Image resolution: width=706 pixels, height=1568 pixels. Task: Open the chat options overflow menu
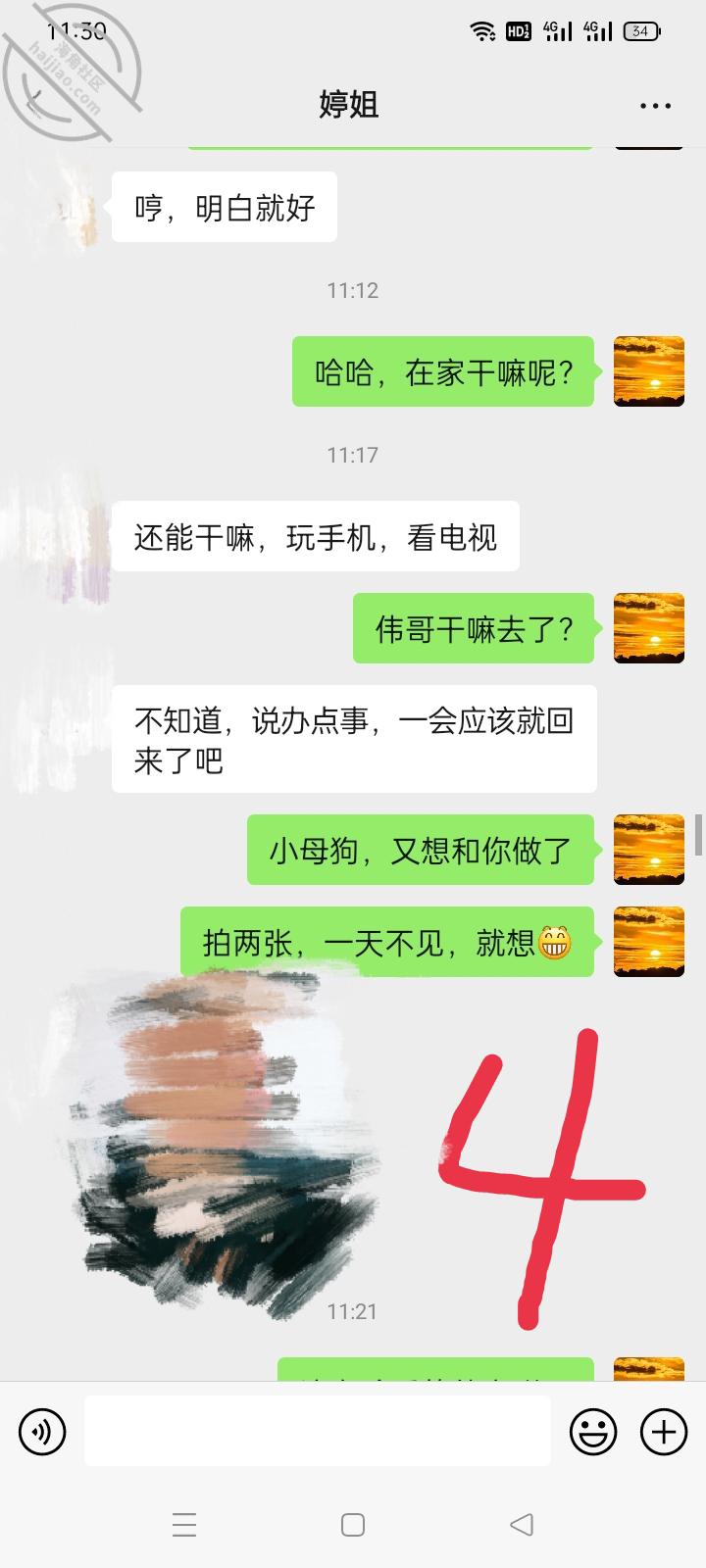[655, 105]
